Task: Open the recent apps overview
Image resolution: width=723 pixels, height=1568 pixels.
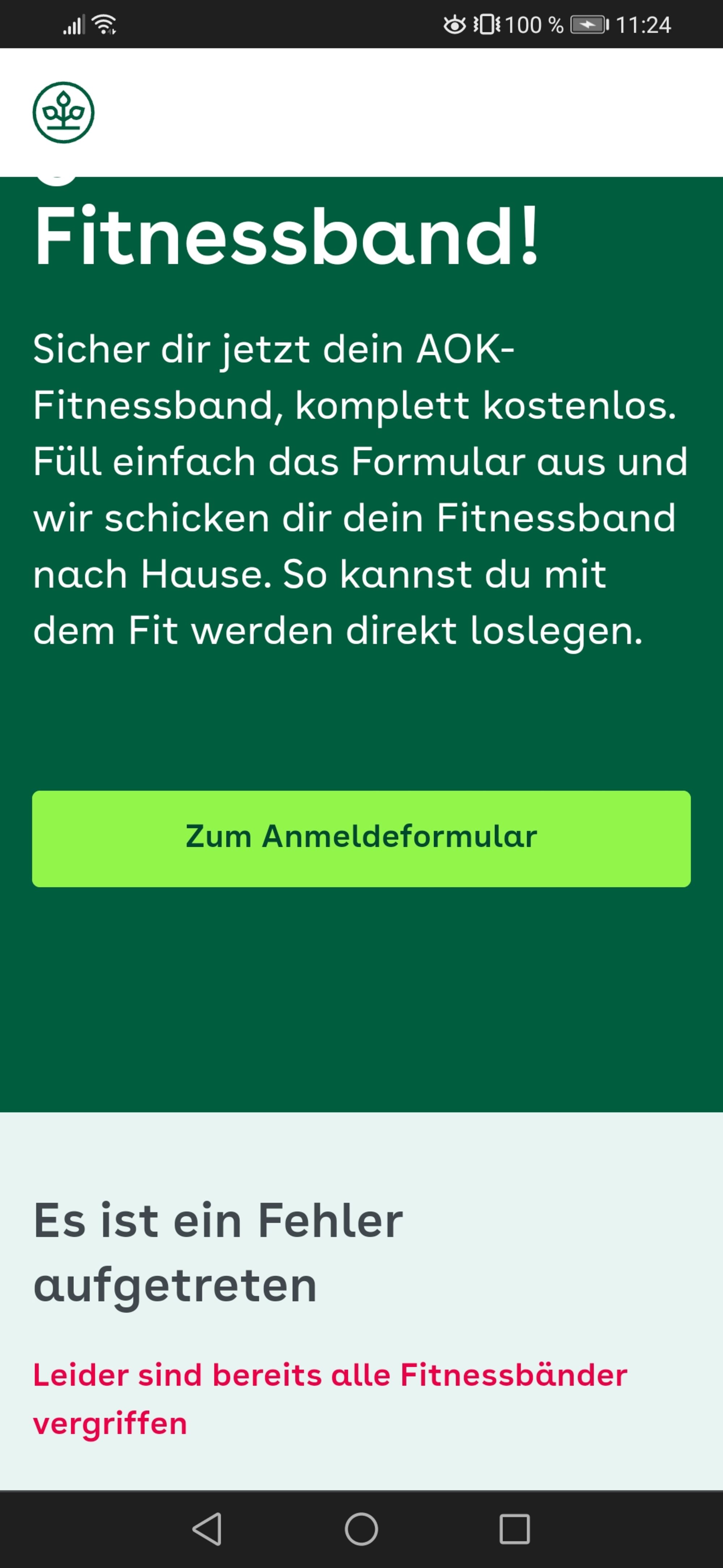Action: click(x=515, y=1529)
